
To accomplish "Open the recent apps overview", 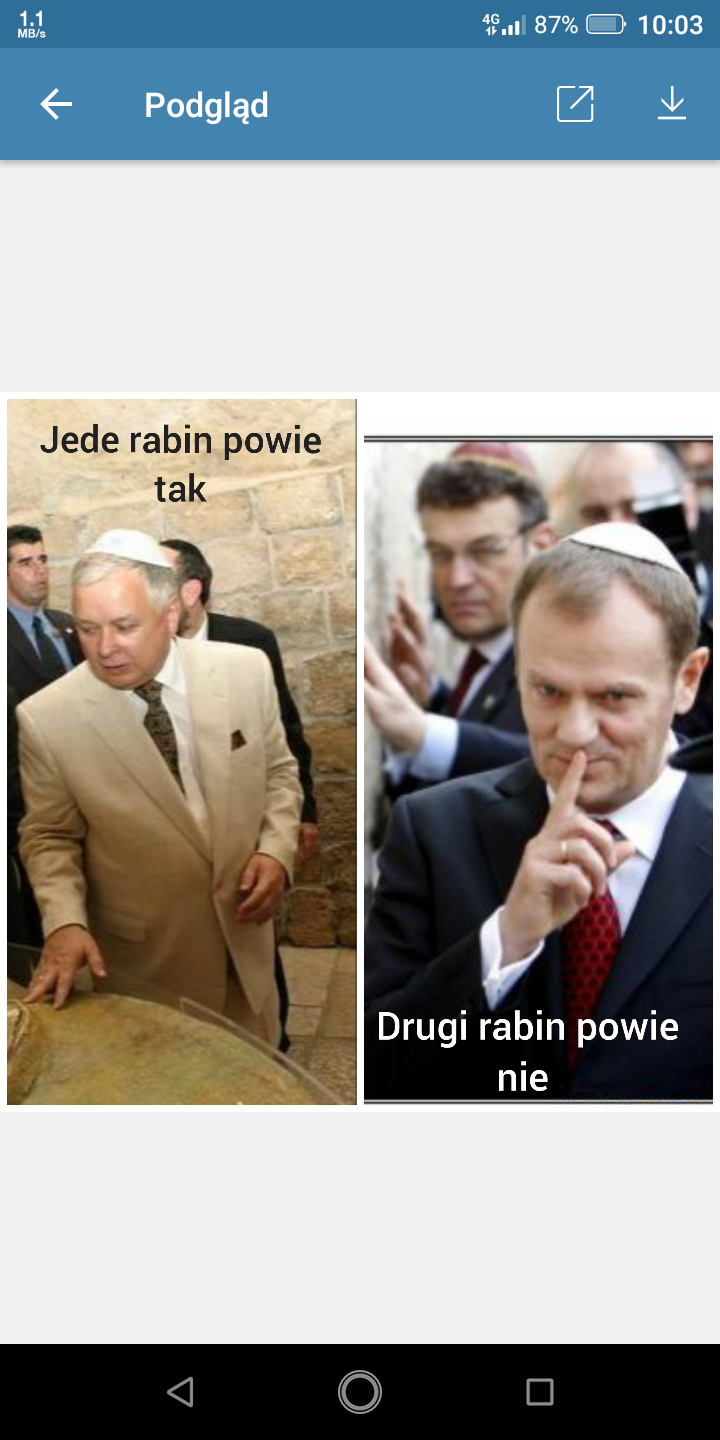I will tap(540, 1391).
